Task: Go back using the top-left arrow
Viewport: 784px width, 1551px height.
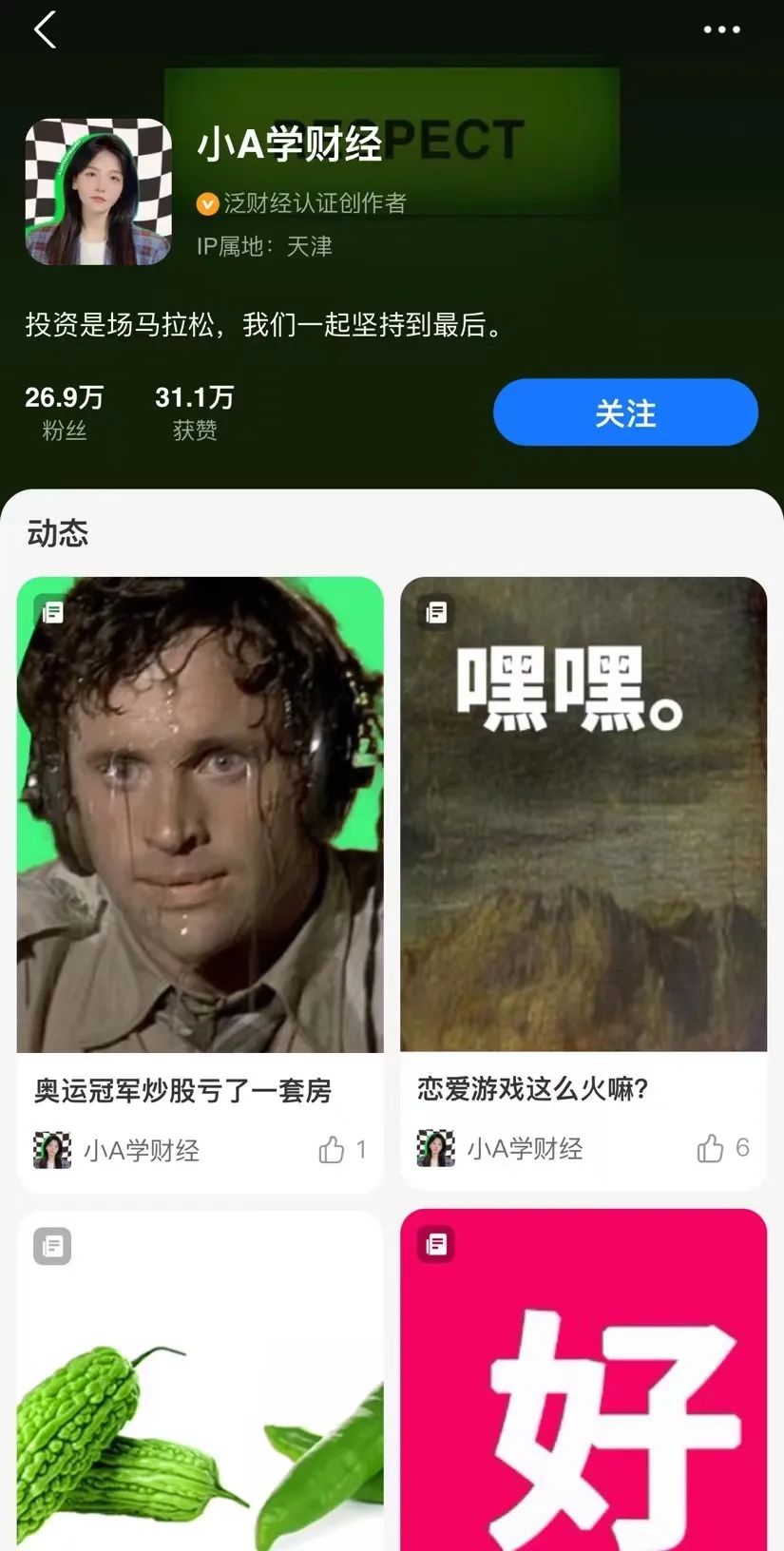Action: point(45,29)
